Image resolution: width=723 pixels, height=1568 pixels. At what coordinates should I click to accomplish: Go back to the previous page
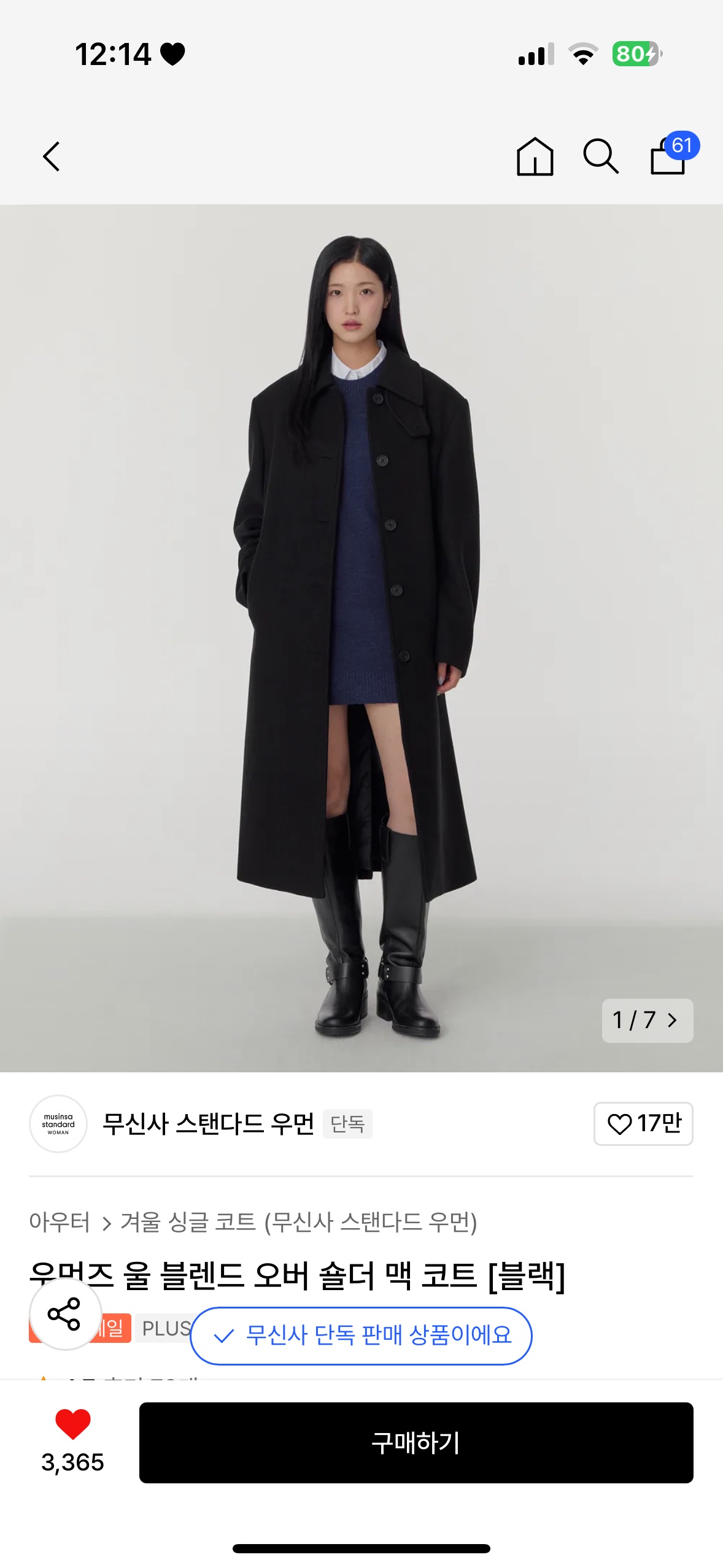point(52,156)
